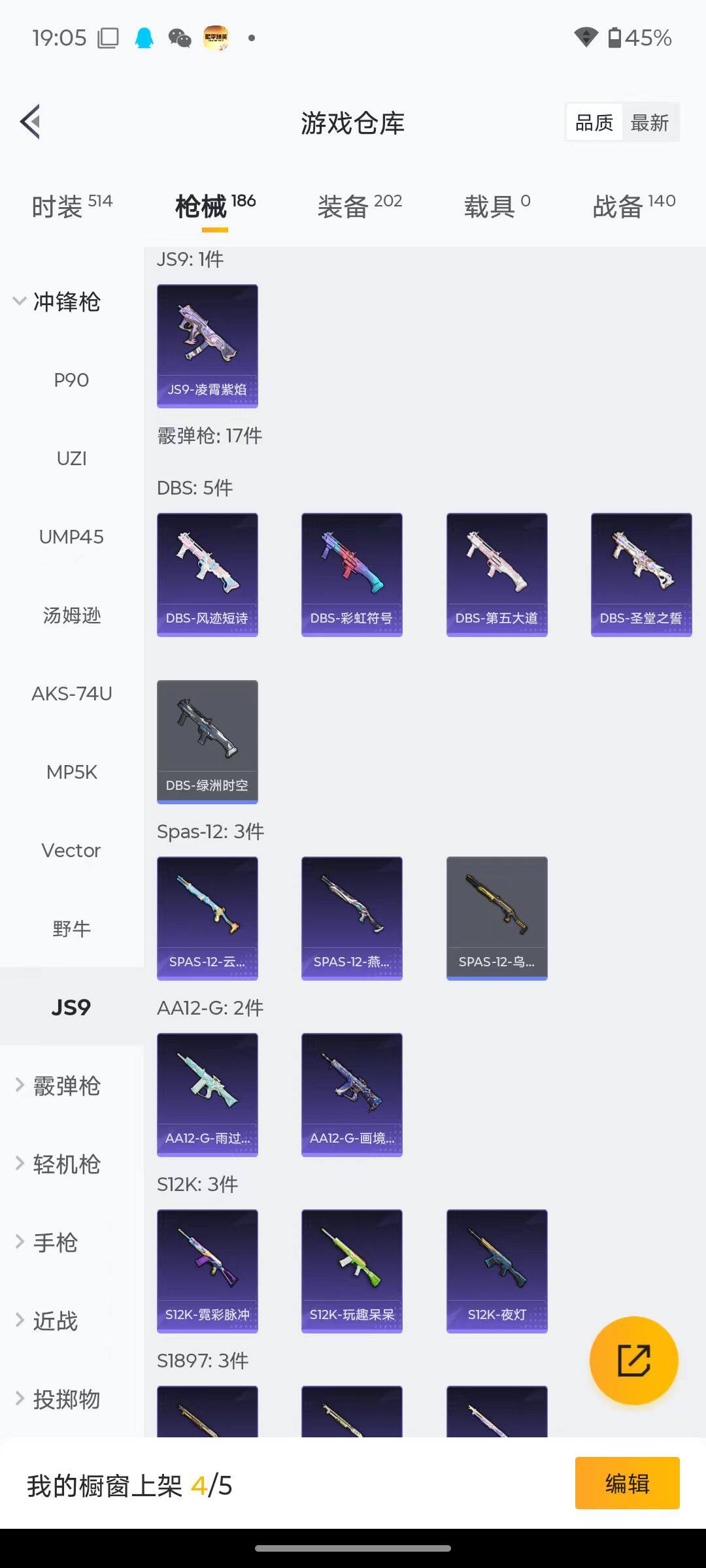Select the DBS-圣堂之誓 skin

pyautogui.click(x=641, y=572)
